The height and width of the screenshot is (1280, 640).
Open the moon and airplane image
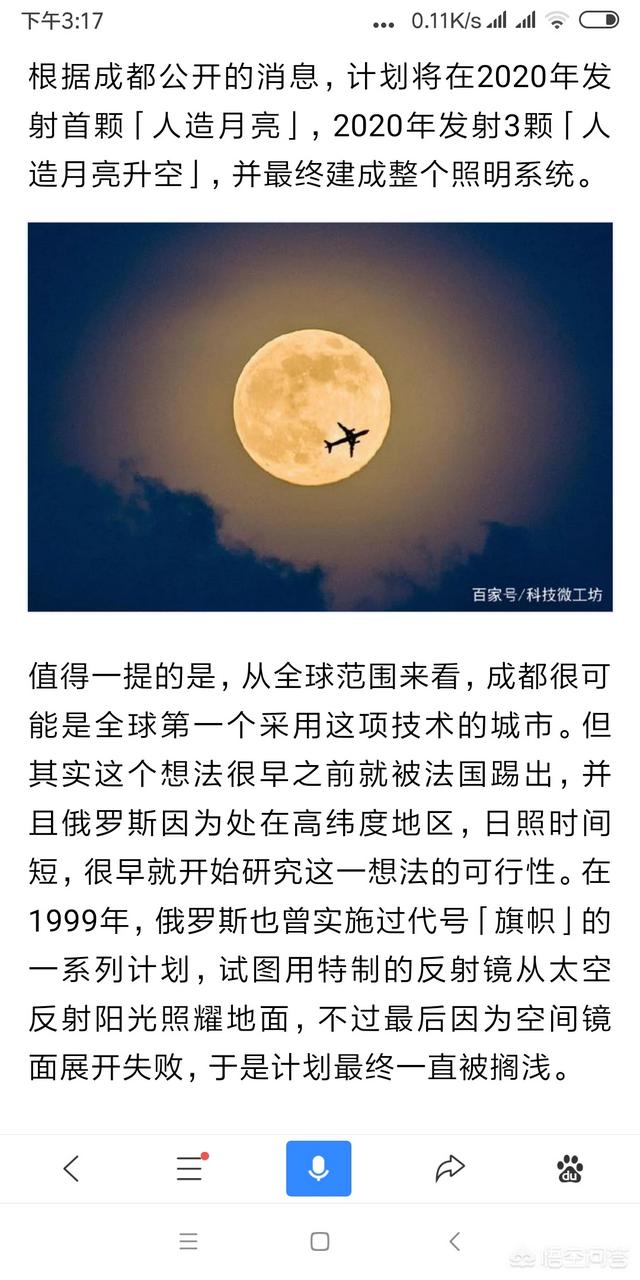320,416
